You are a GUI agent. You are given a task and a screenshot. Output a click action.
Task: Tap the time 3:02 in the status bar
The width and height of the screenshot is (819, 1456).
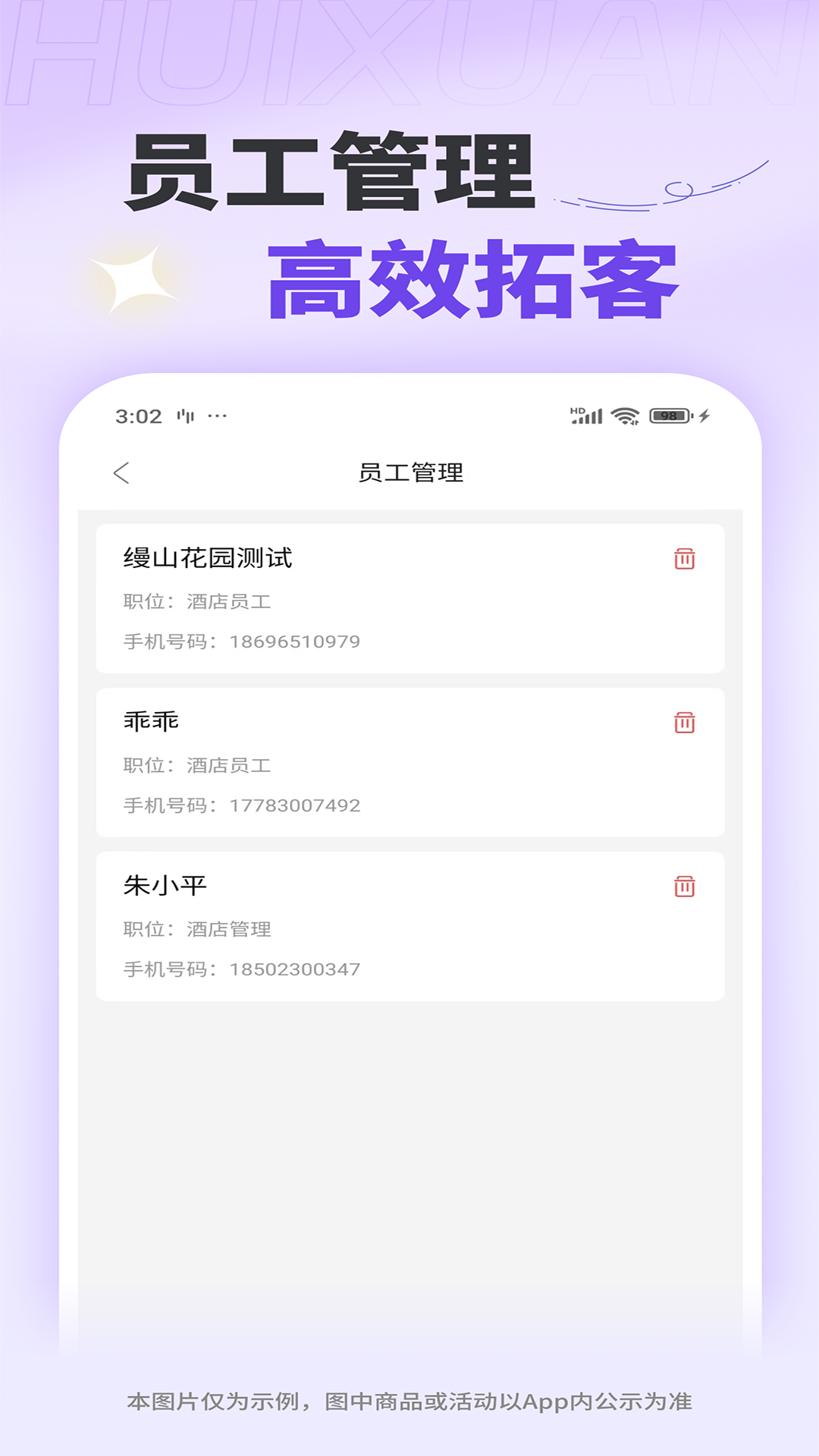click(136, 416)
